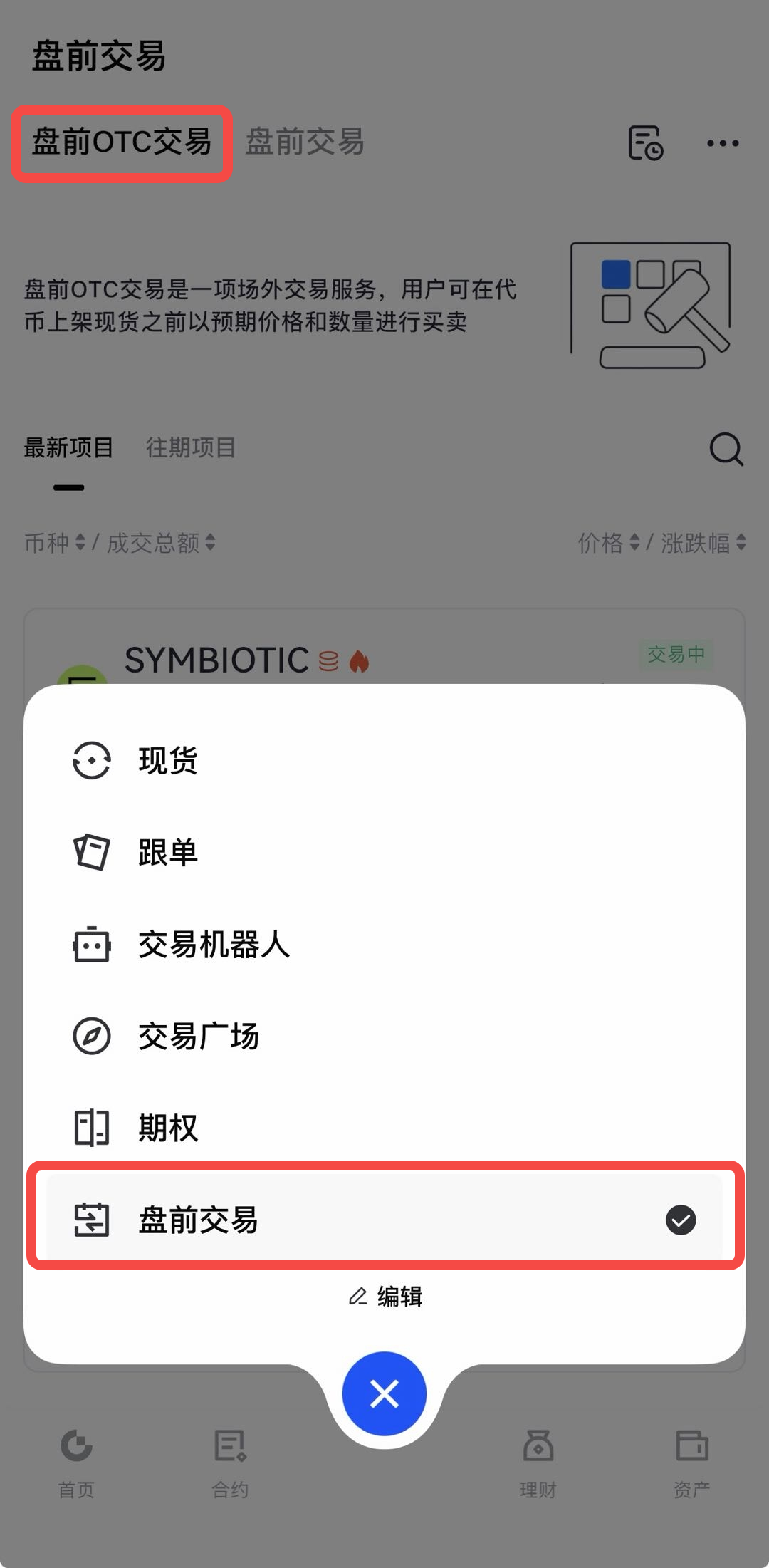769x1568 pixels.
Task: Tap 编辑 to edit the menu
Action: 385,1297
